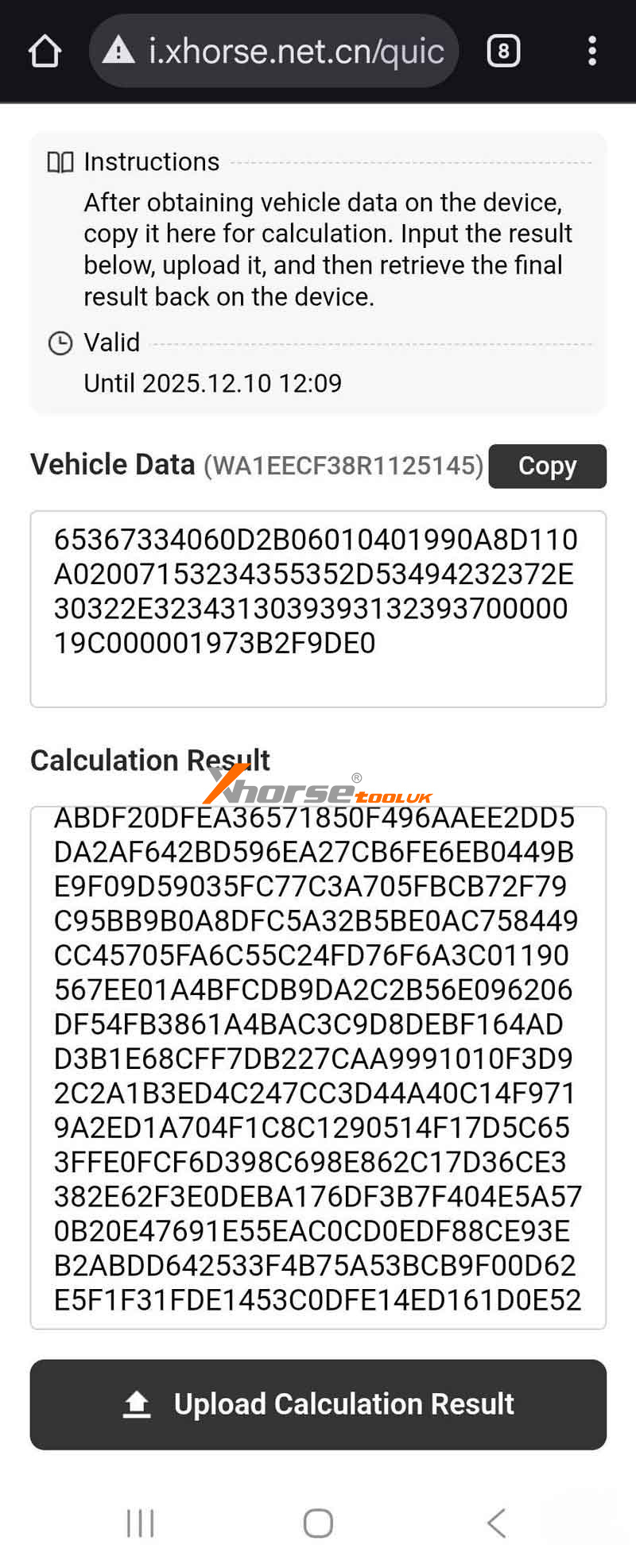Select the Until 2025.12.10 12:09 validity text

(x=212, y=383)
